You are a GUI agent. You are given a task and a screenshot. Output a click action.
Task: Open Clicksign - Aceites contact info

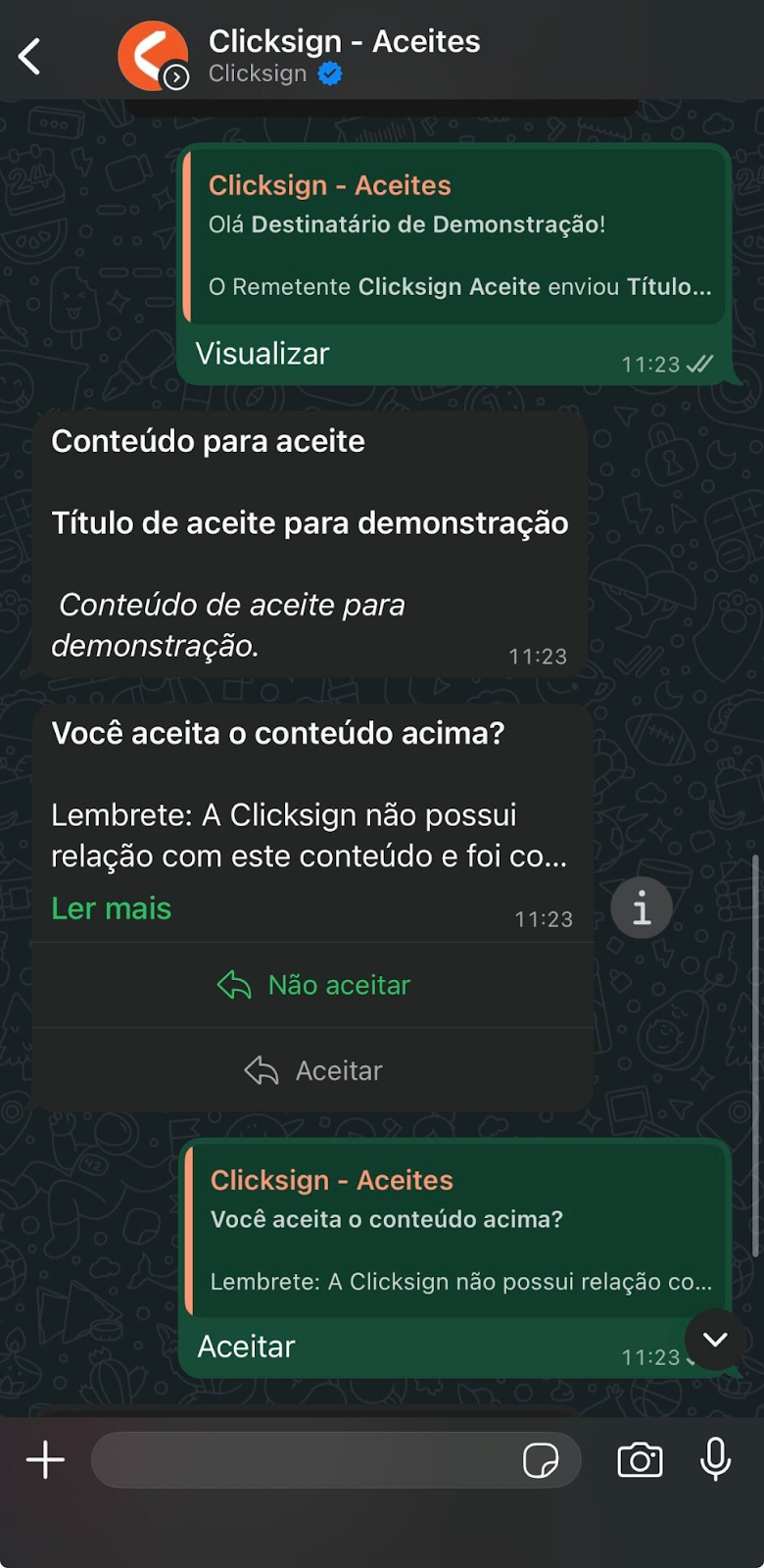click(344, 55)
